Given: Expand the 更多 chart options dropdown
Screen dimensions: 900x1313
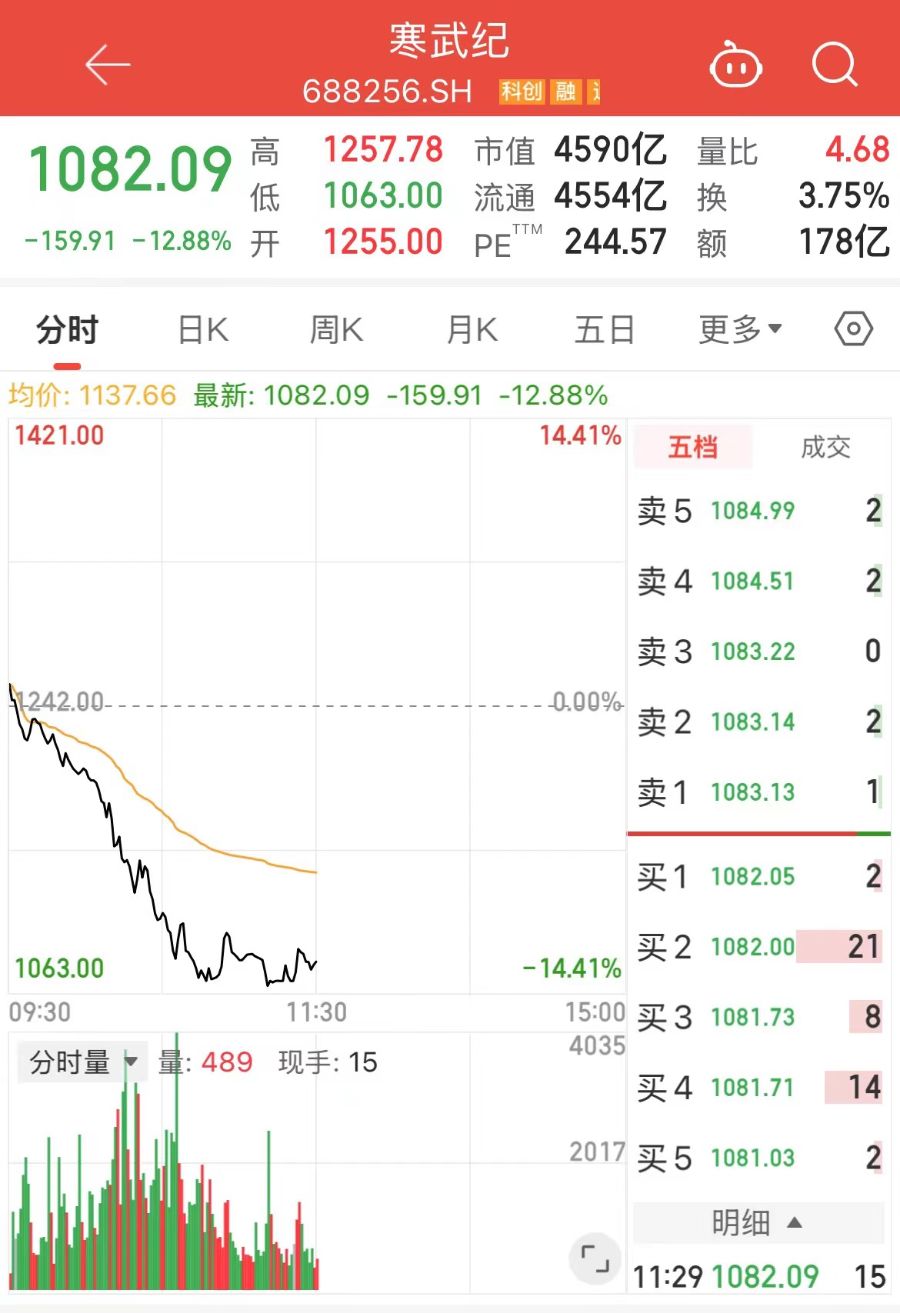Looking at the screenshot, I should point(740,329).
